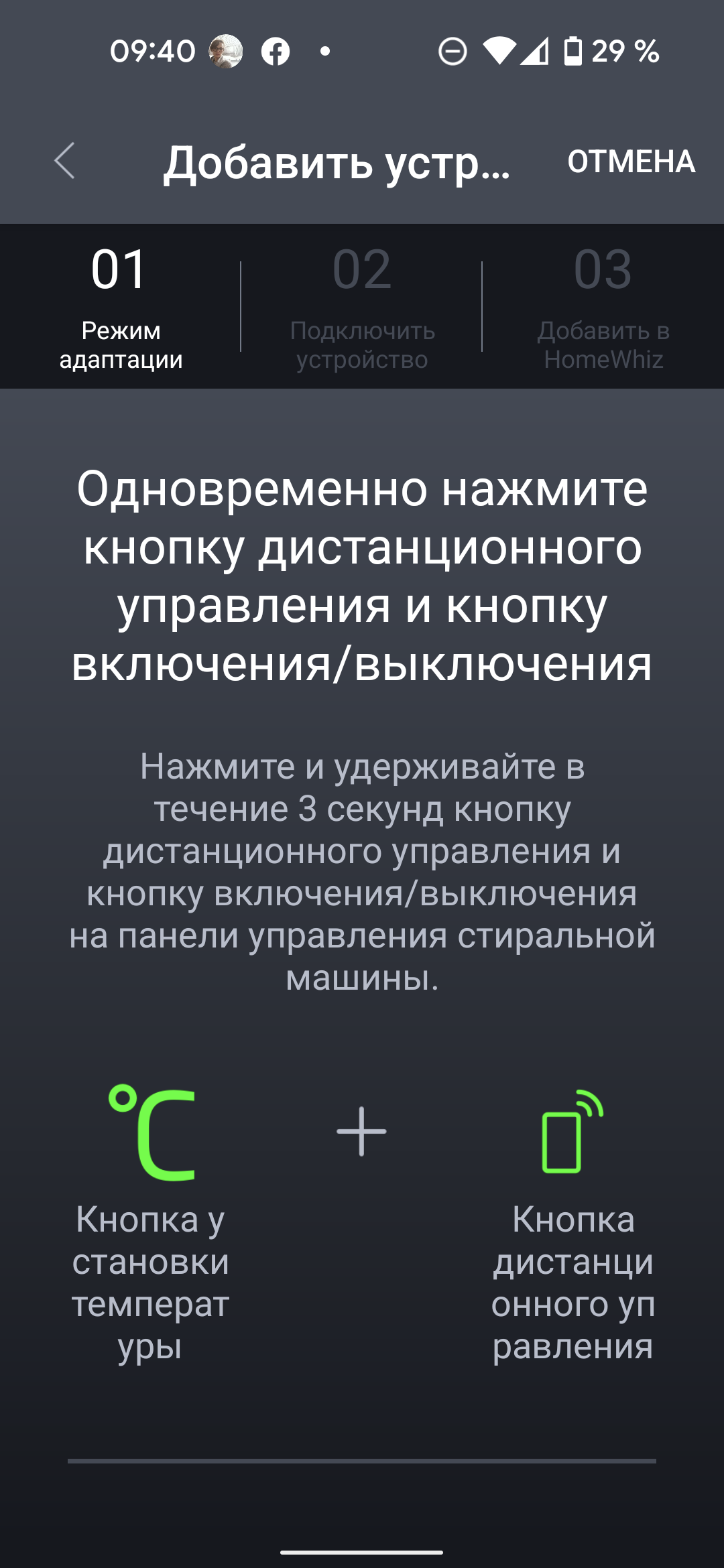724x1568 pixels.
Task: Tap ОТМЕНА to cancel adding the device
Action: [x=631, y=161]
